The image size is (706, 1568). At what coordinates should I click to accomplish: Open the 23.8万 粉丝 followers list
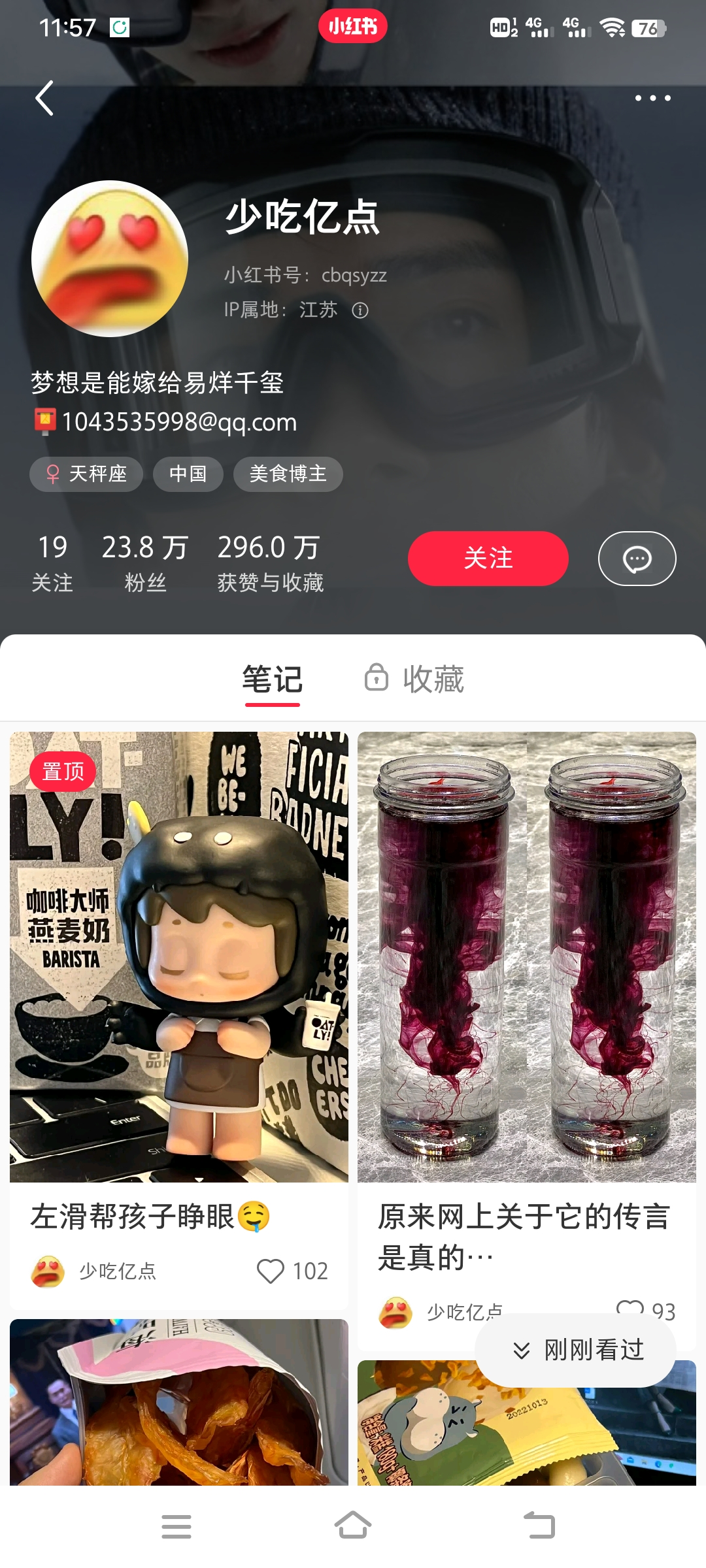[x=145, y=563]
